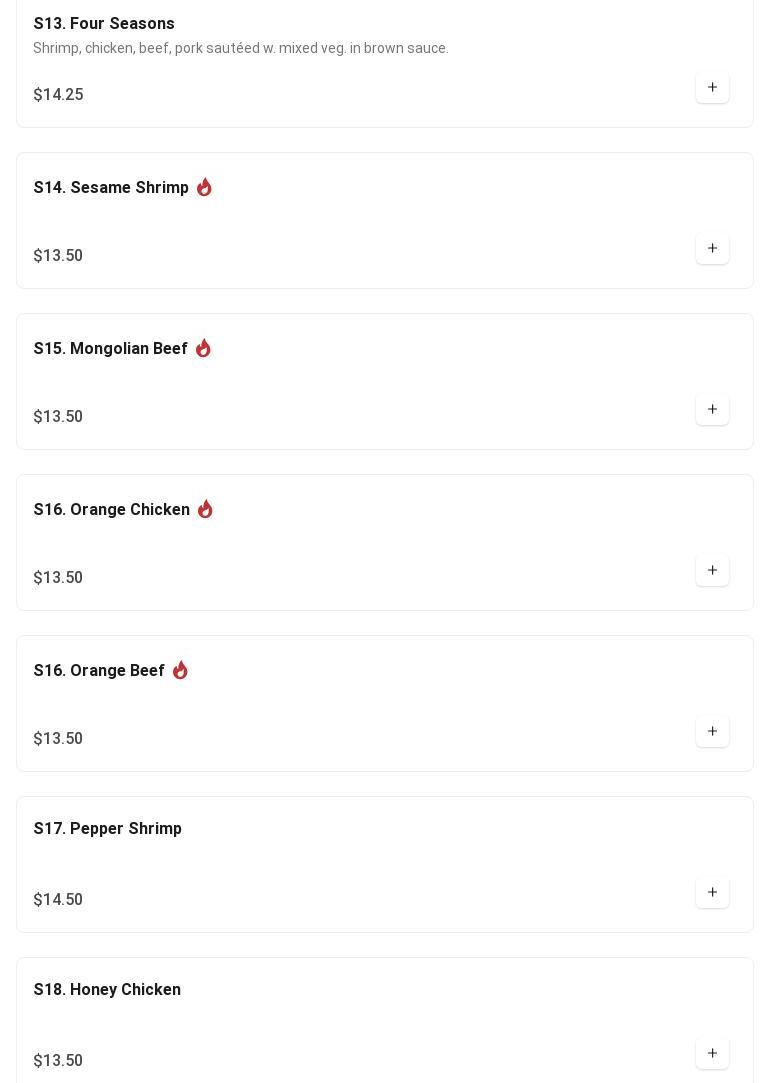Add S15. Mongolian Beef using its plus button
The height and width of the screenshot is (1083, 770).
(712, 410)
